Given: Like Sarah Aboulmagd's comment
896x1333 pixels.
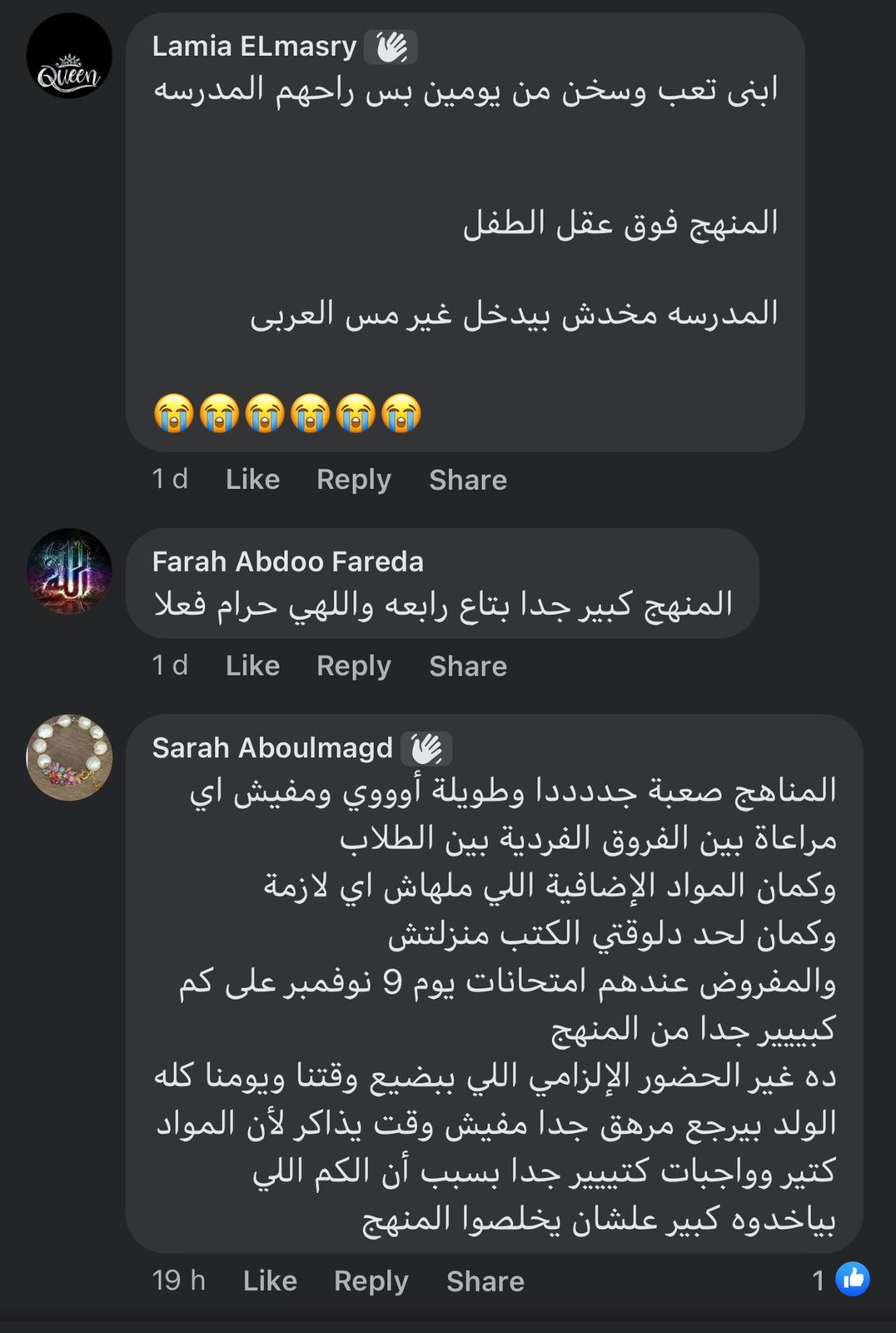Looking at the screenshot, I should point(270,1281).
